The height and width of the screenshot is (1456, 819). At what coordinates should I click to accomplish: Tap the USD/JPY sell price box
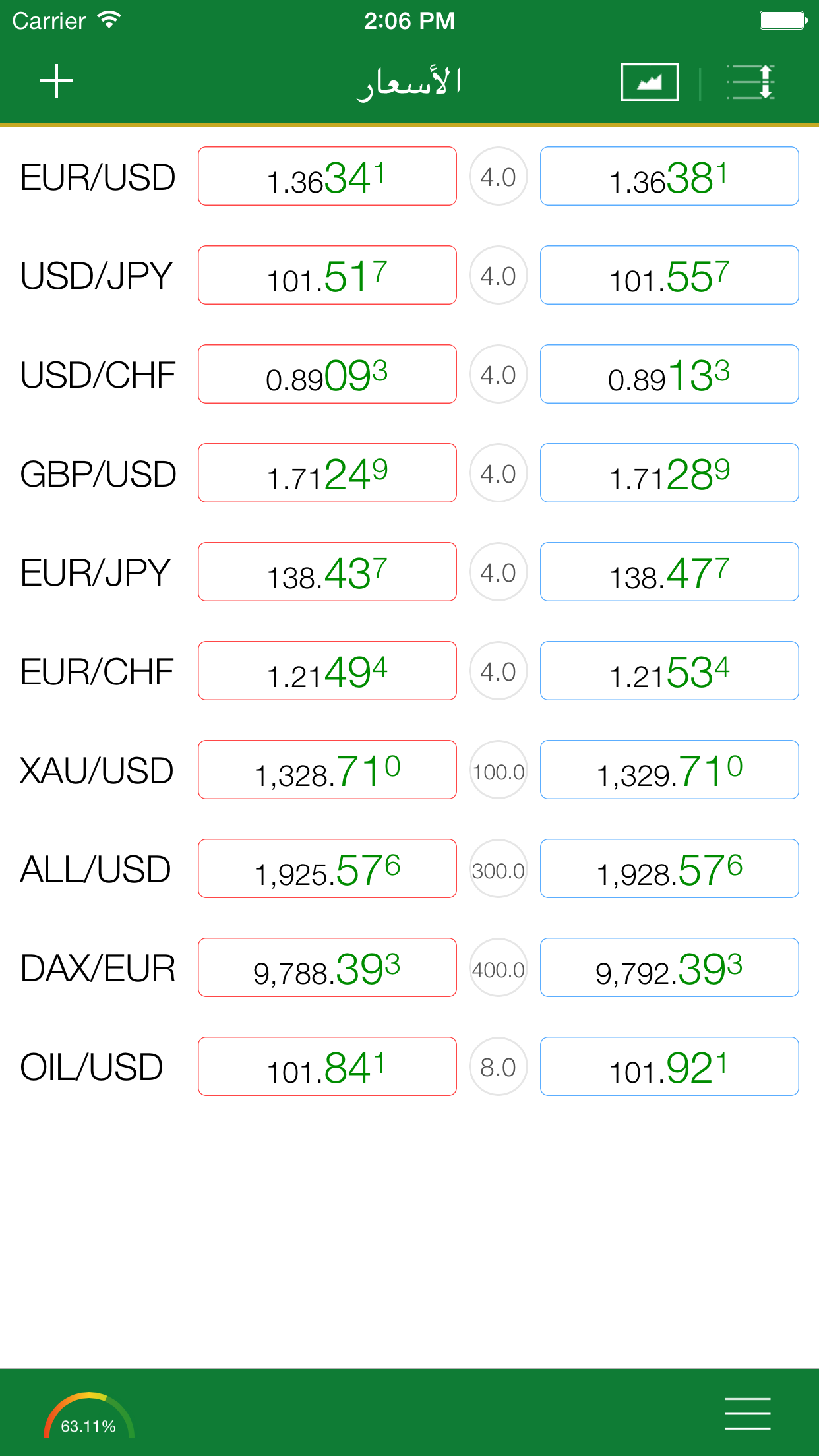(x=327, y=275)
